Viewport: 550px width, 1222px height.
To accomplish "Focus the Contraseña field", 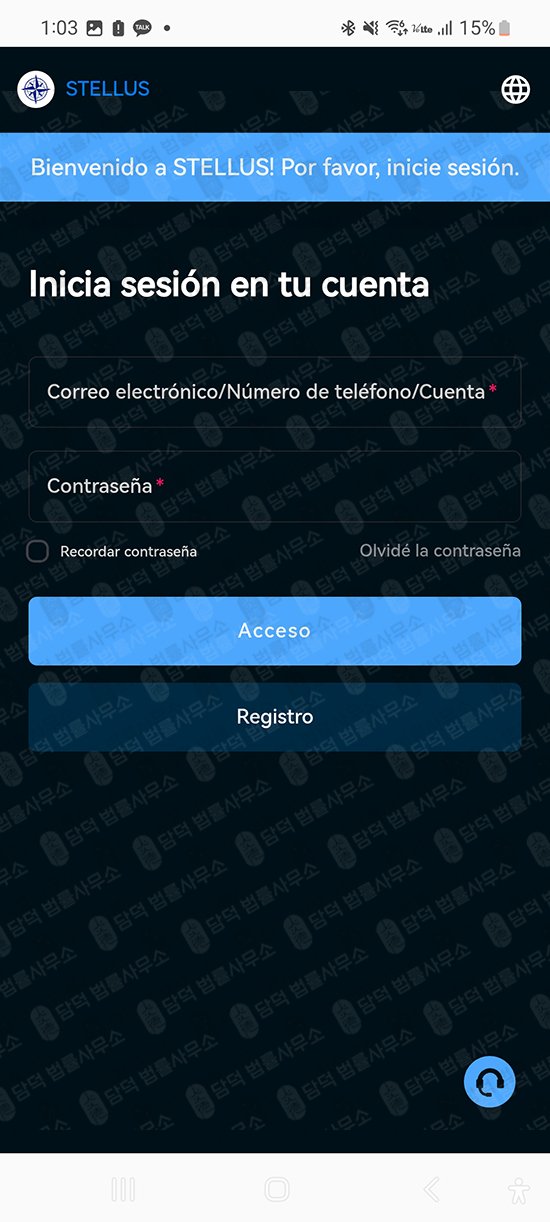I will coord(275,486).
